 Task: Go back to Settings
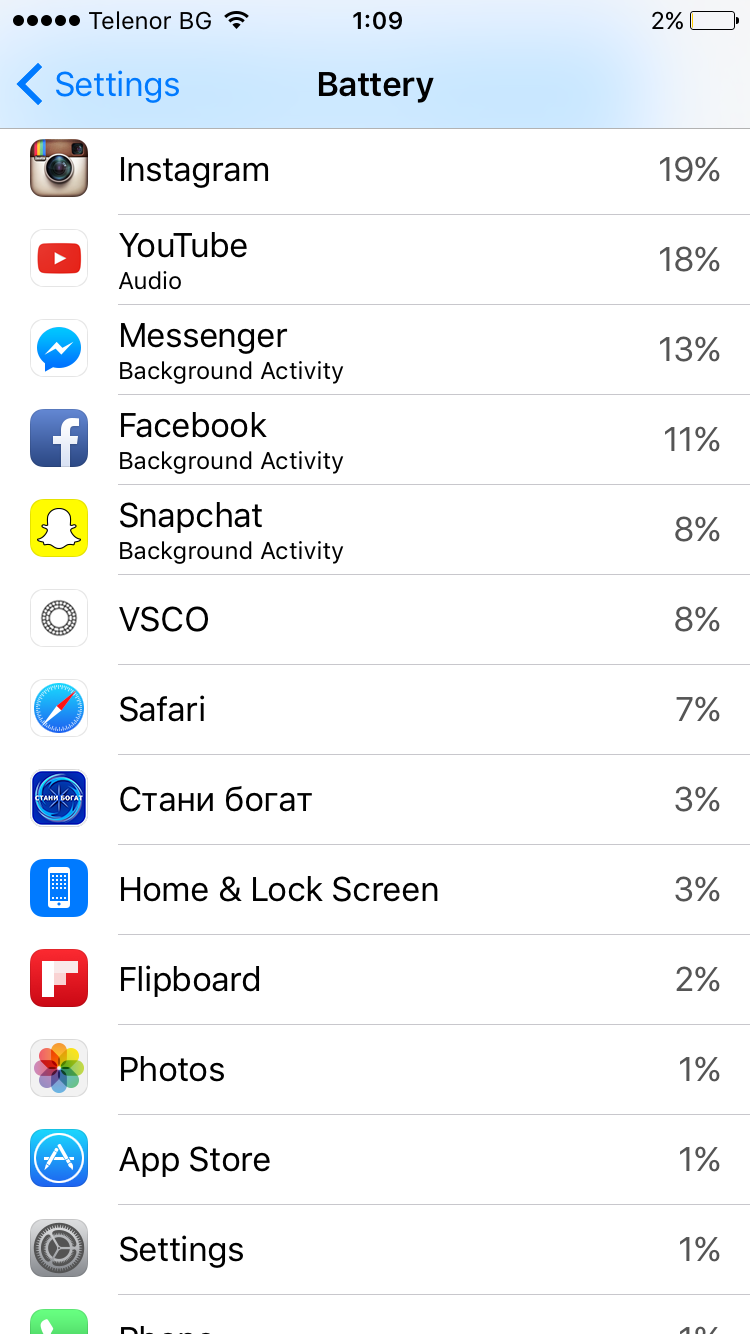point(98,85)
